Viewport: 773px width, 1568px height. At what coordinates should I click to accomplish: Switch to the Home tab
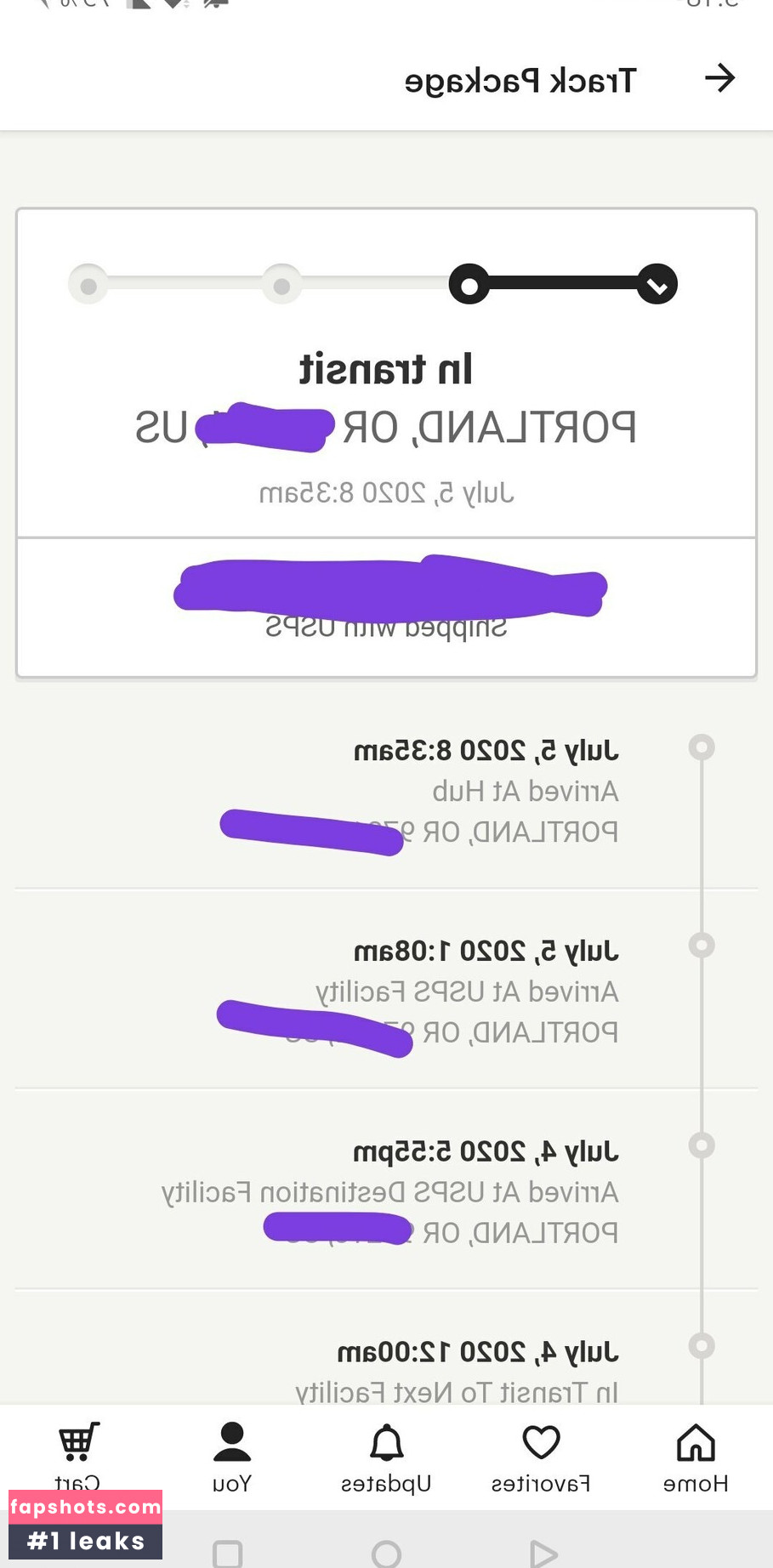696,1457
